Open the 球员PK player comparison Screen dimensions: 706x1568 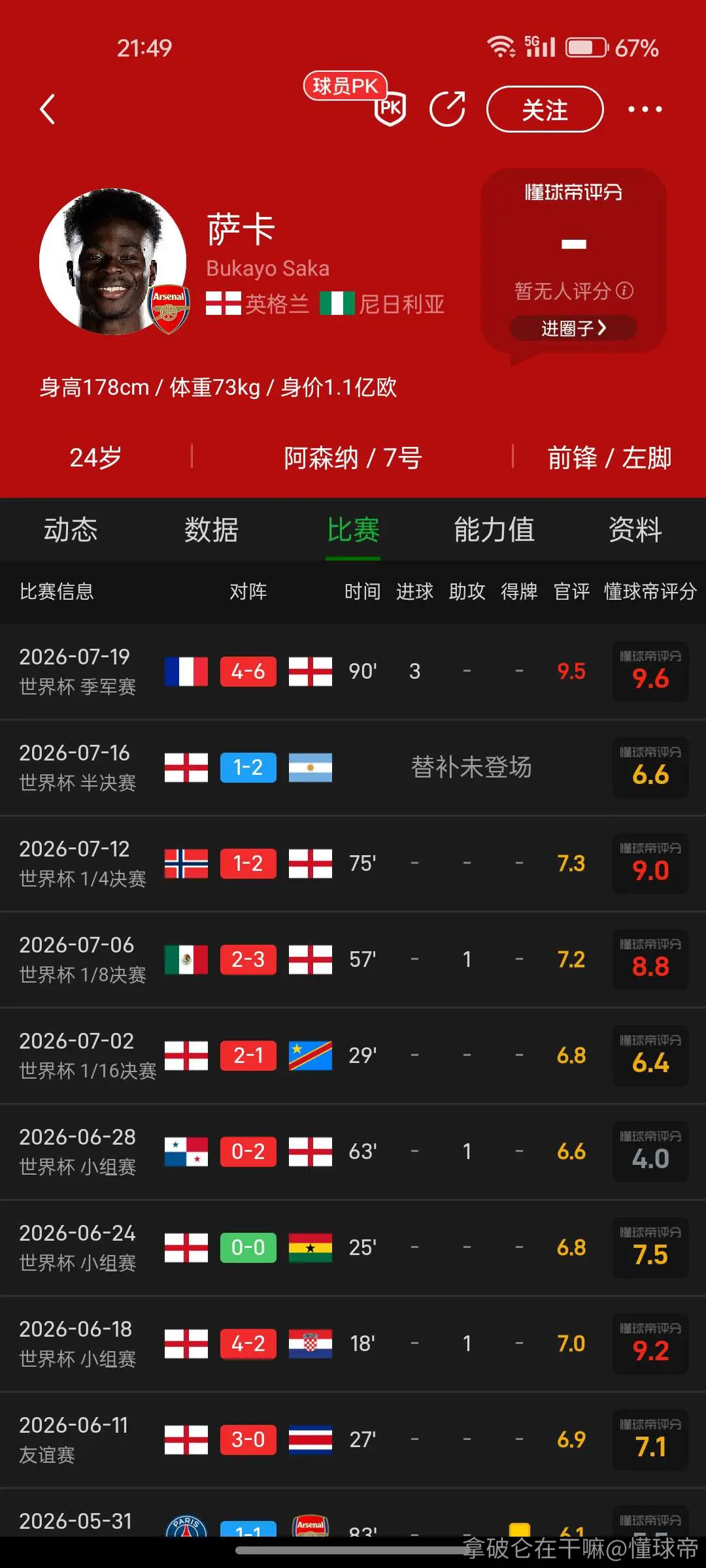click(355, 97)
